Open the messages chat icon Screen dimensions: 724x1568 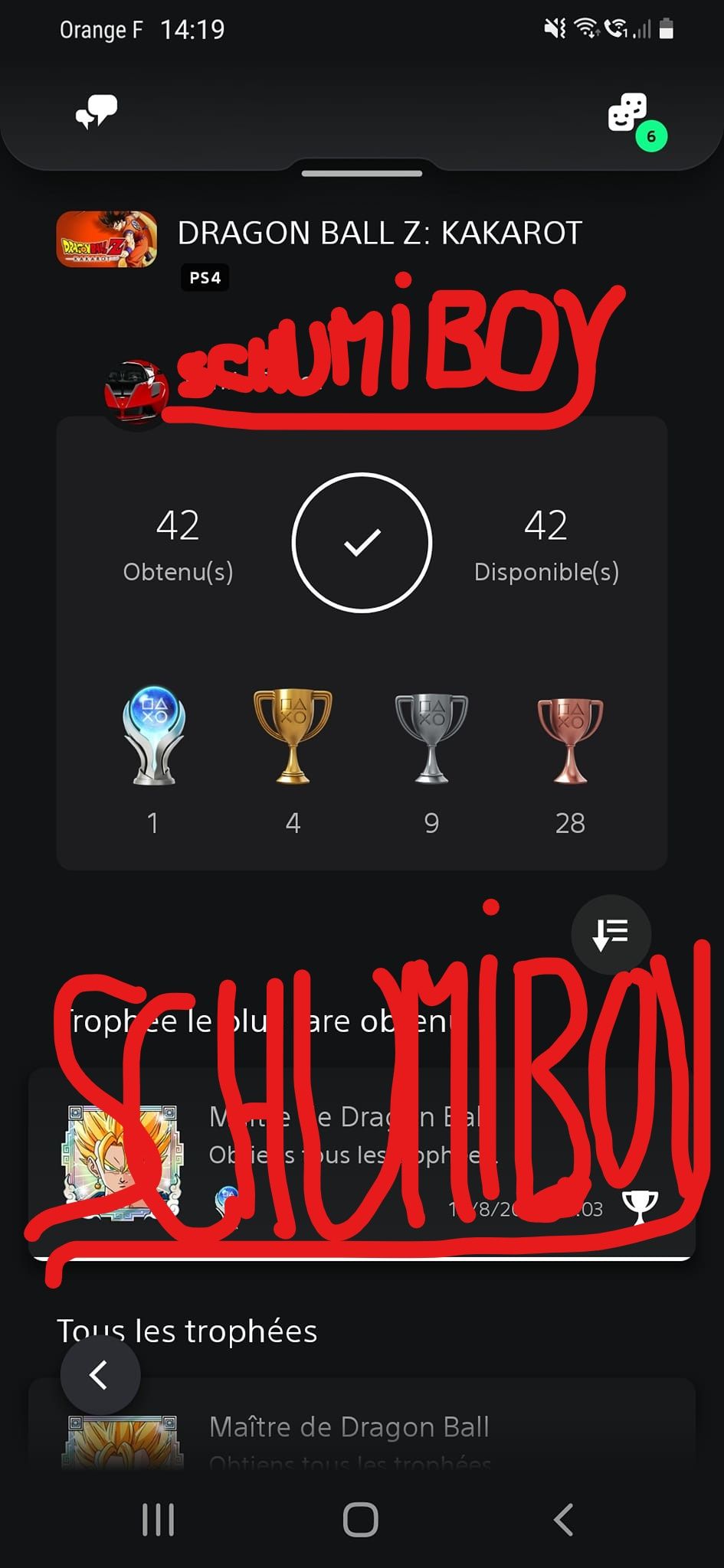[97, 112]
